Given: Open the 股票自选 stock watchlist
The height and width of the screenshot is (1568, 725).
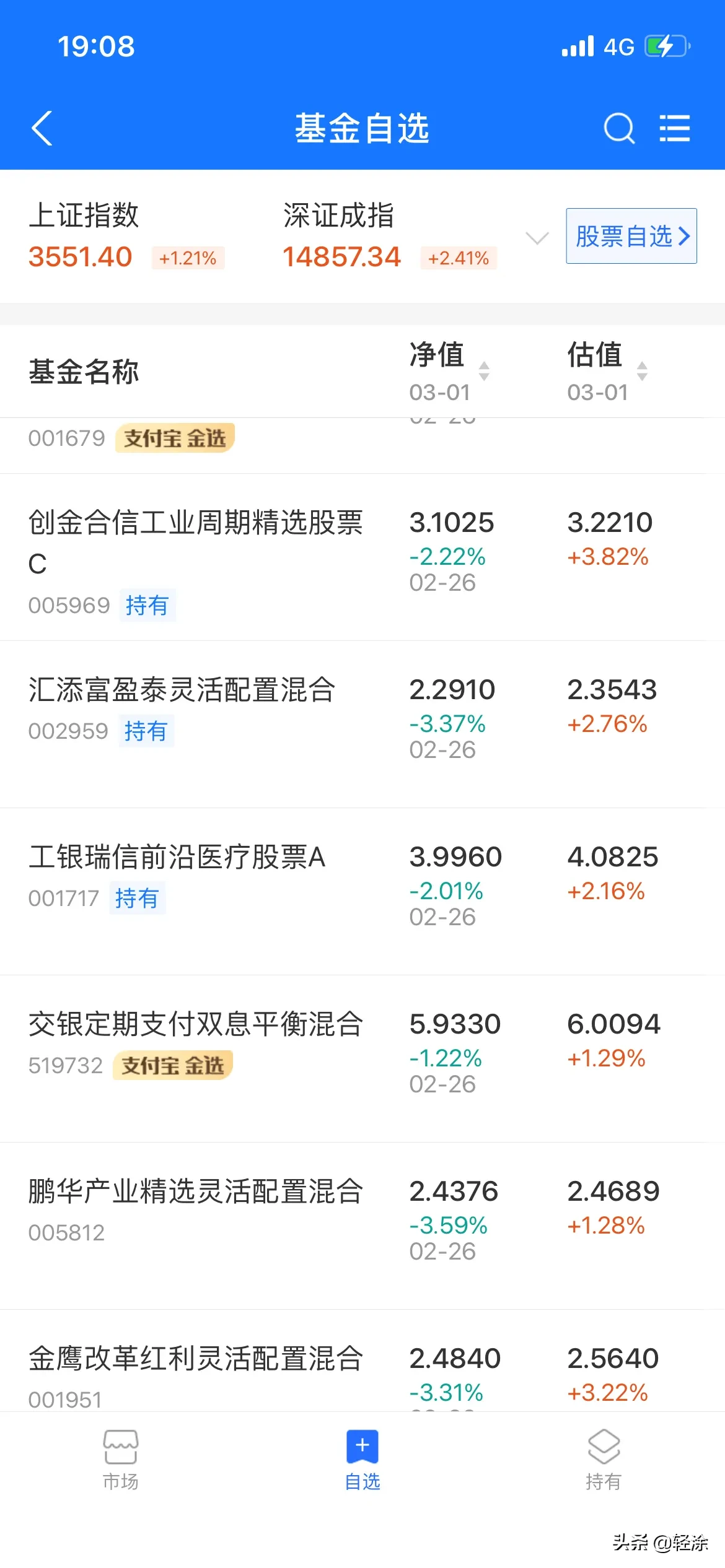Looking at the screenshot, I should pyautogui.click(x=631, y=236).
